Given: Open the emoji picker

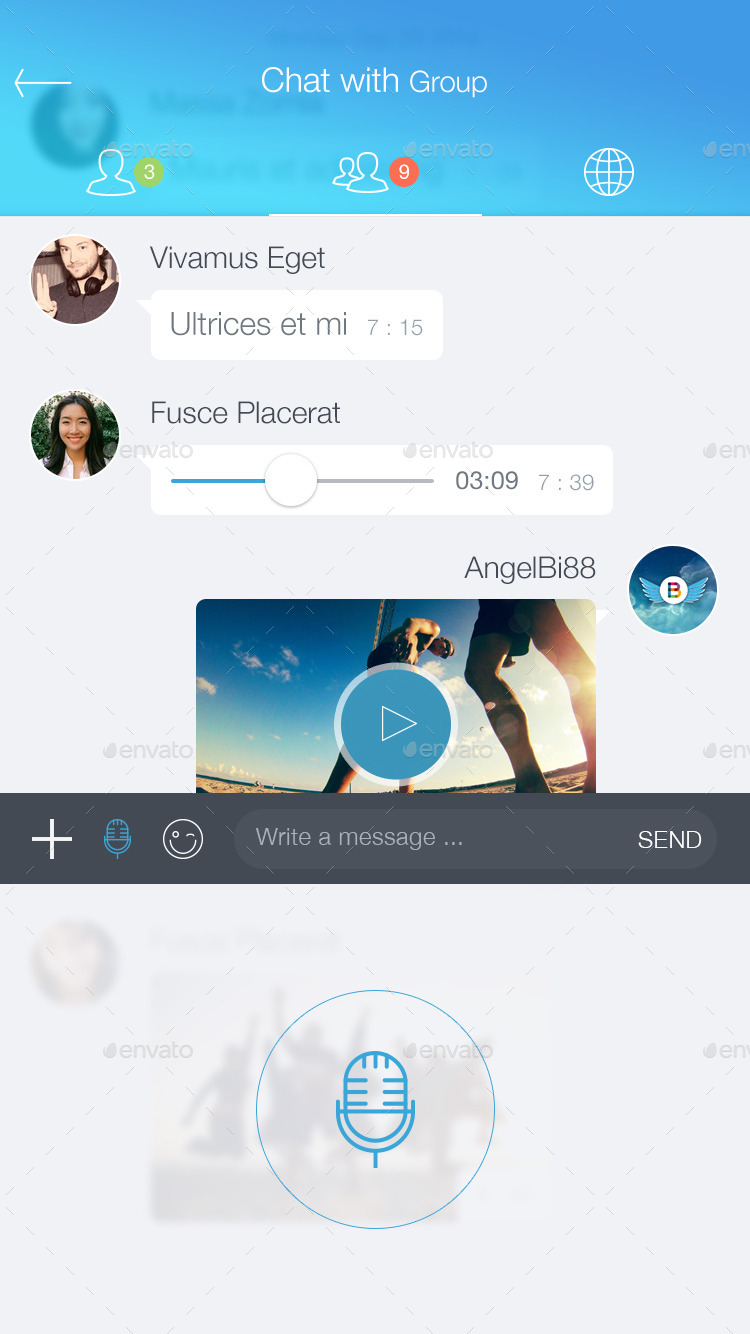Looking at the screenshot, I should [x=183, y=839].
